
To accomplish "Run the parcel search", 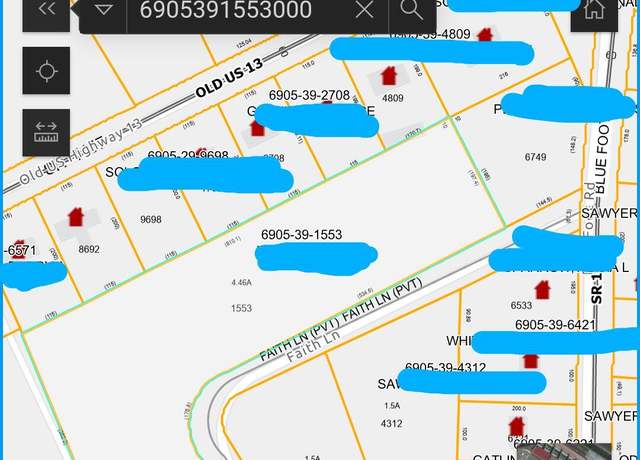I will [411, 10].
